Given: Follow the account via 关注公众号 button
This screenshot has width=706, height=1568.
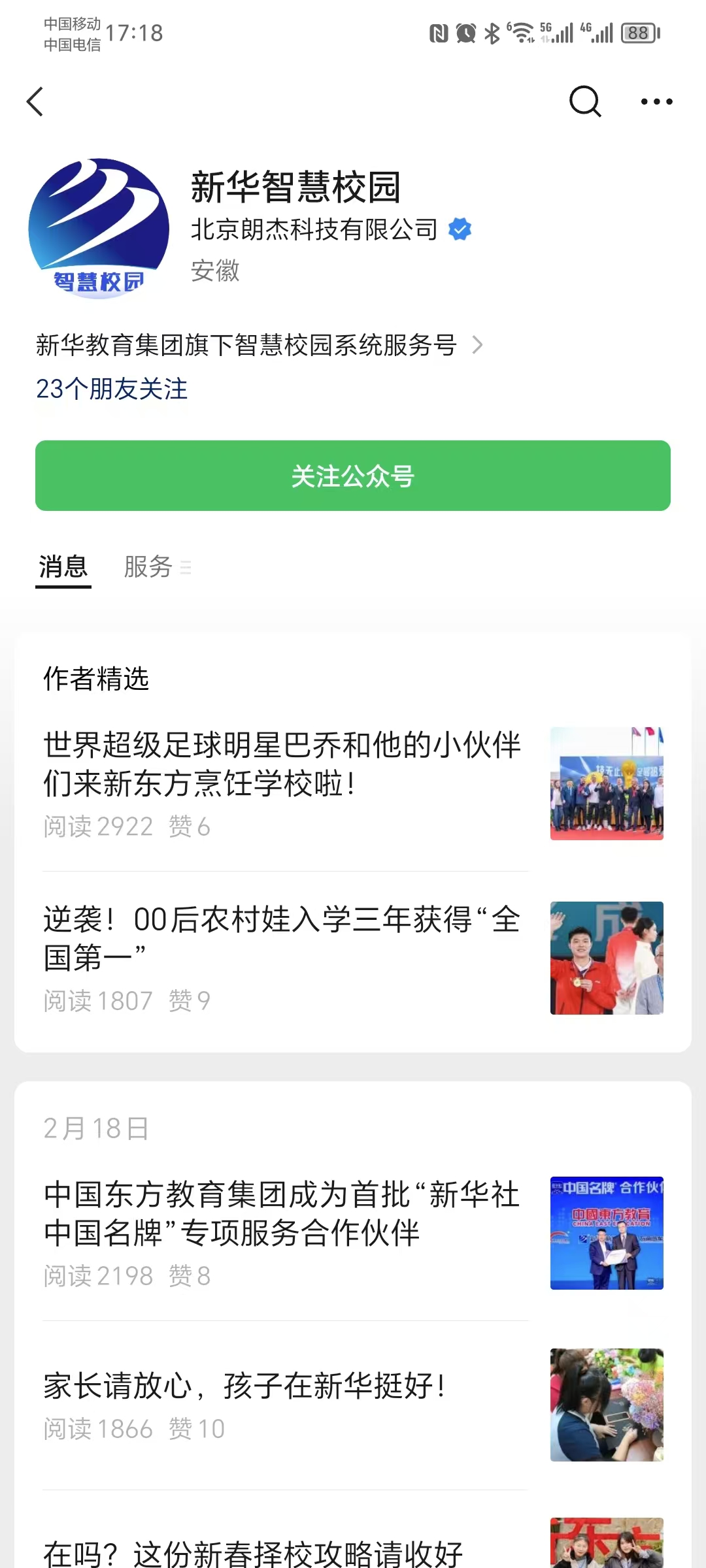Looking at the screenshot, I should click(353, 476).
